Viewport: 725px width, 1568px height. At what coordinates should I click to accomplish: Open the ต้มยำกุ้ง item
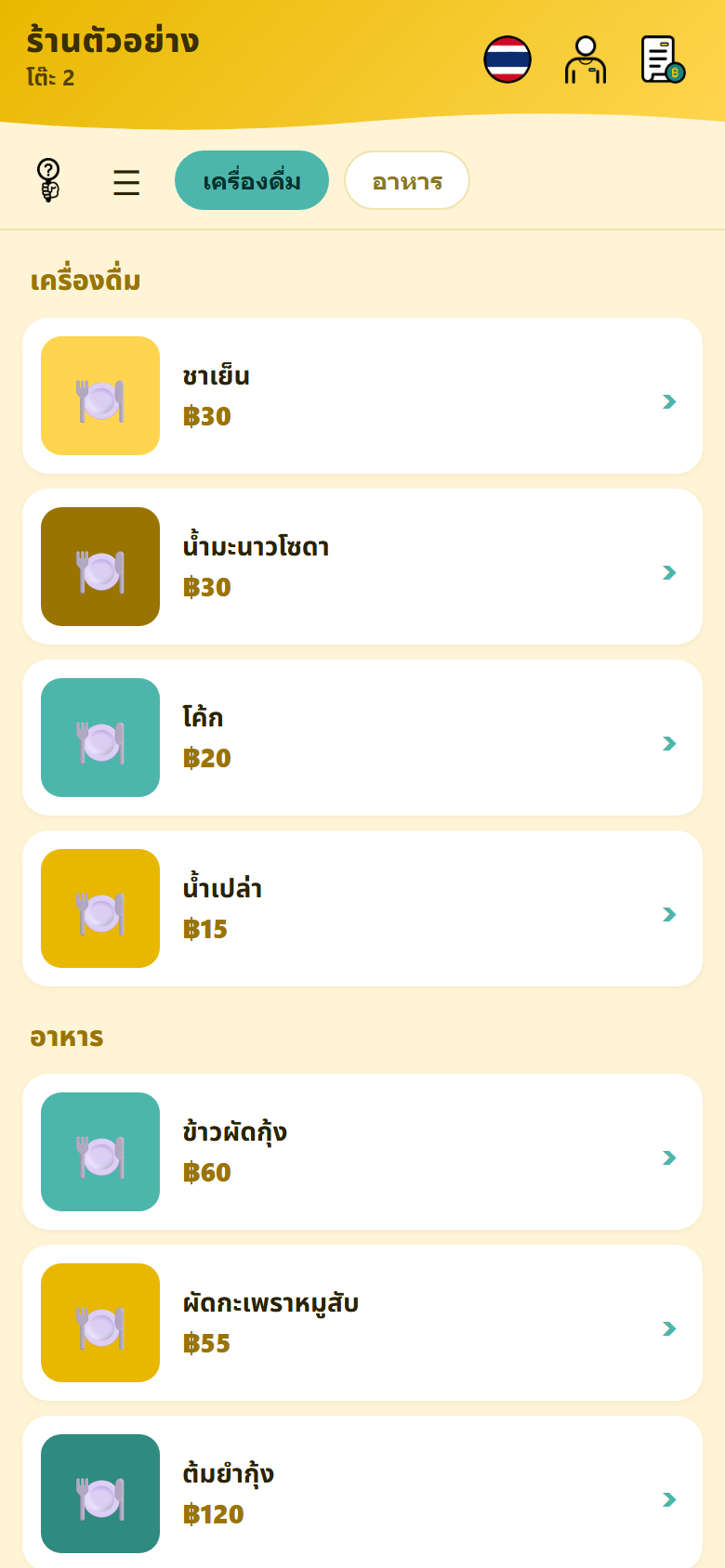point(362,1492)
